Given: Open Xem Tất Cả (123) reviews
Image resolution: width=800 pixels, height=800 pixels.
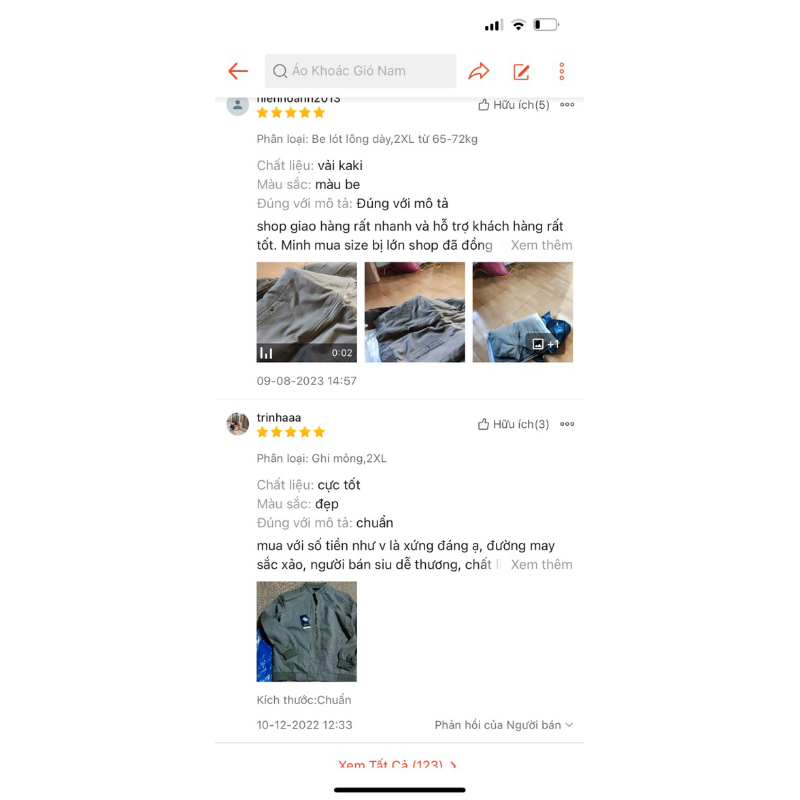Looking at the screenshot, I should tap(398, 765).
